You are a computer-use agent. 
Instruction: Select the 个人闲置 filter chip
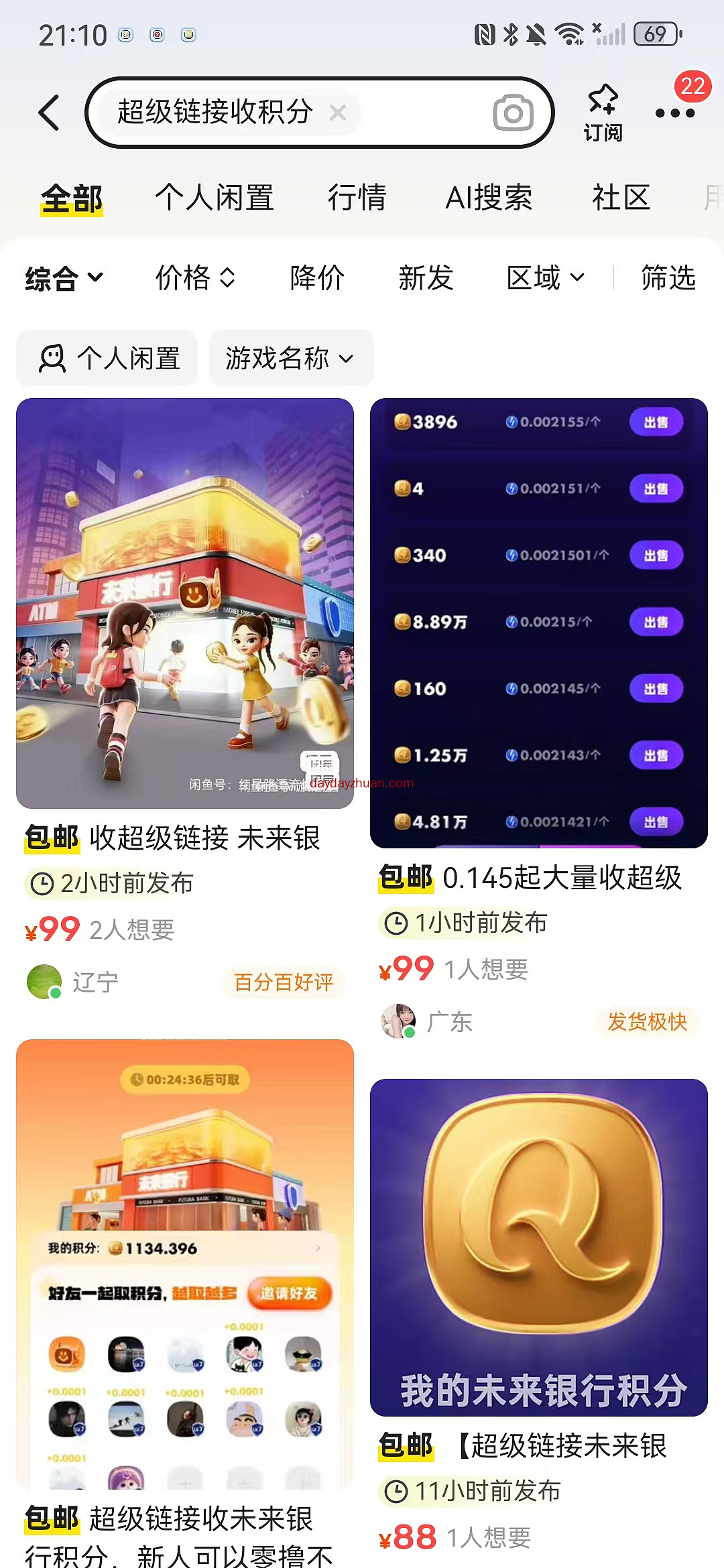click(107, 358)
